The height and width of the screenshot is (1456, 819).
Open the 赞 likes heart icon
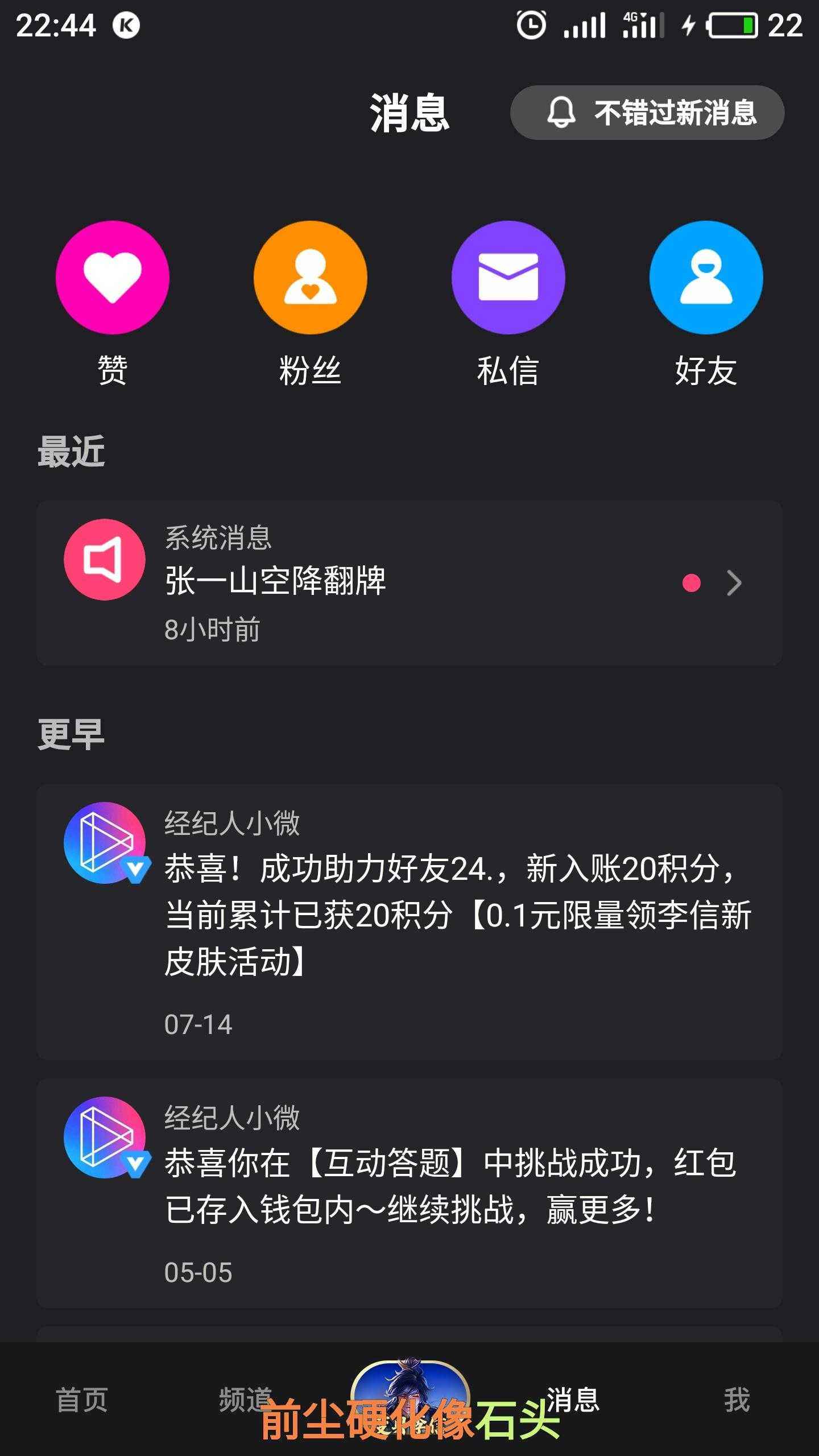tap(113, 276)
